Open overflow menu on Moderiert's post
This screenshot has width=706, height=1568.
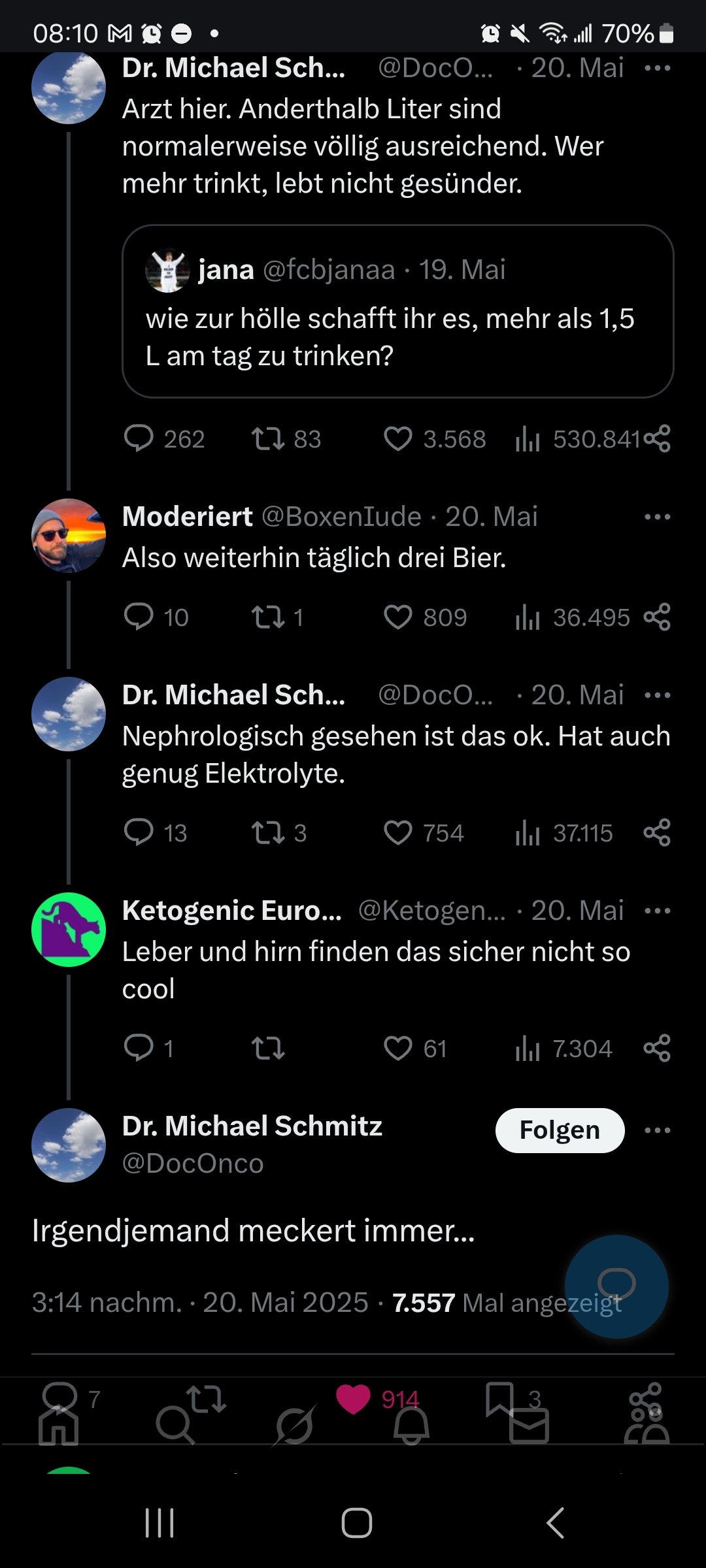coord(657,517)
